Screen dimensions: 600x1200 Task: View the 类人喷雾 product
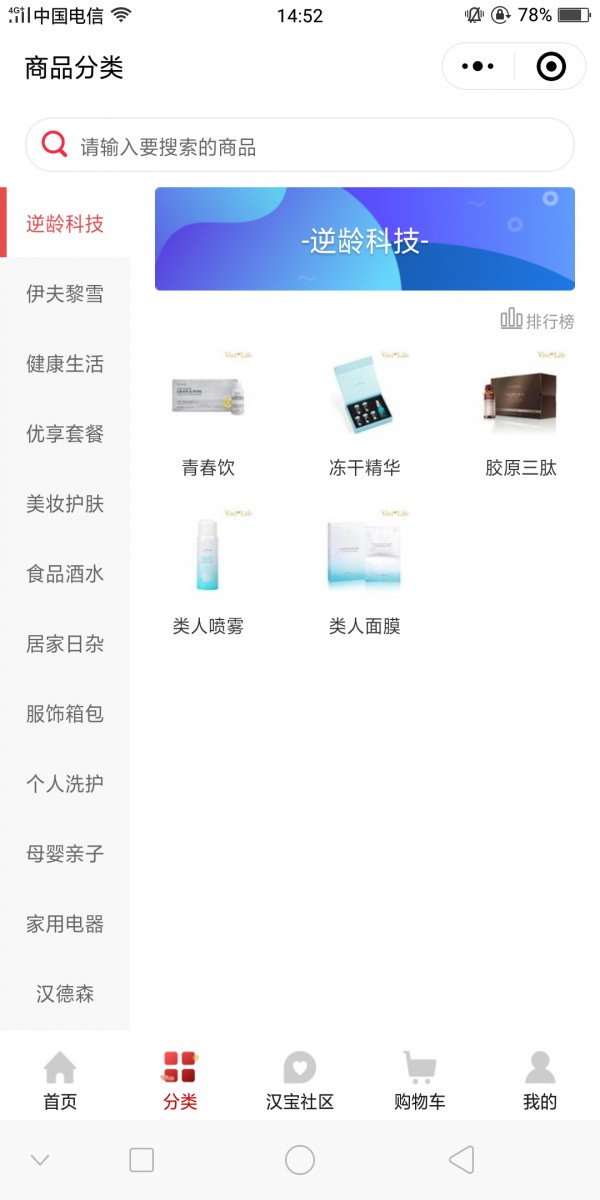[208, 570]
